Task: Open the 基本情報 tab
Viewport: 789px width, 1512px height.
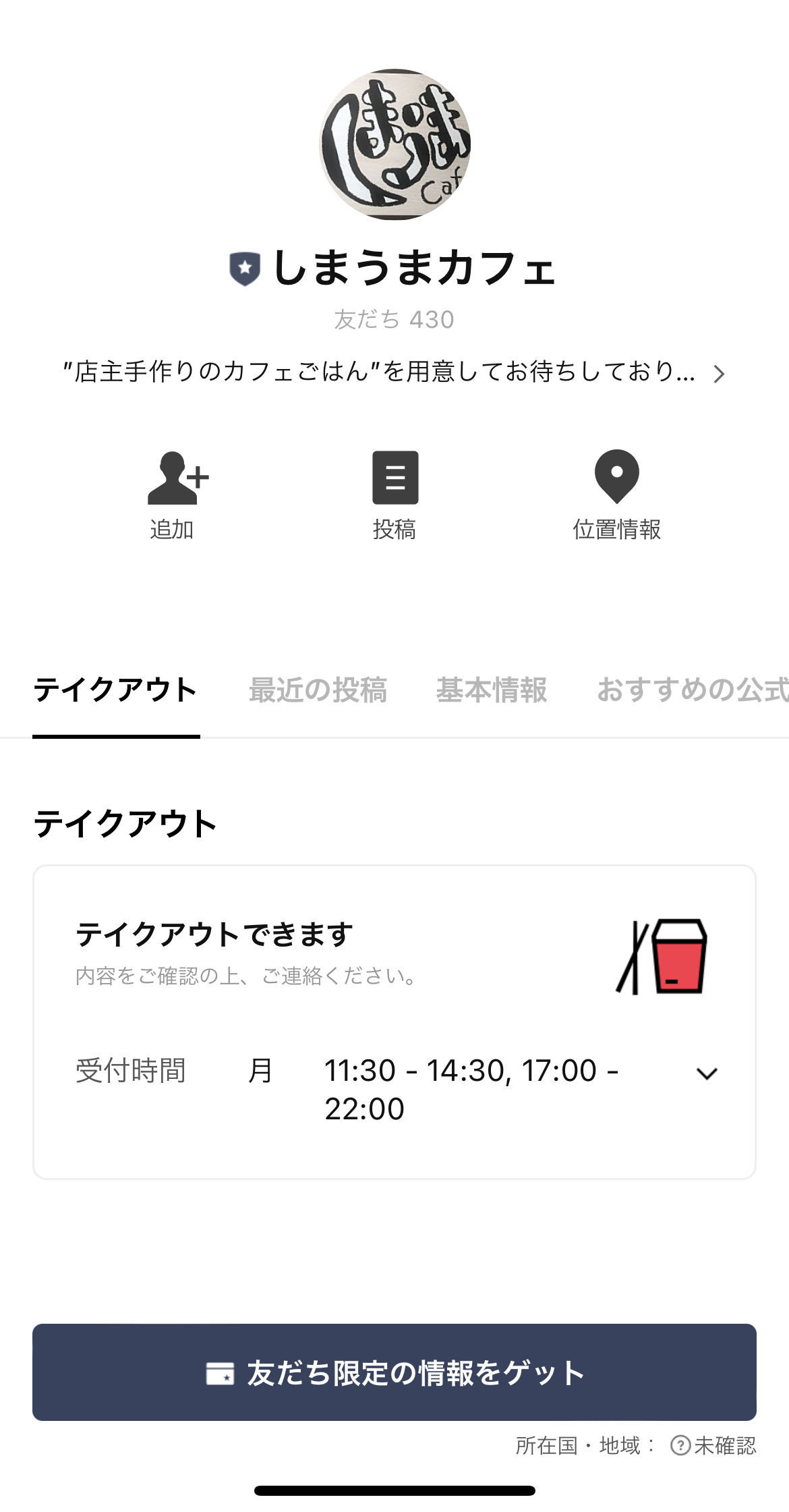Action: click(493, 691)
